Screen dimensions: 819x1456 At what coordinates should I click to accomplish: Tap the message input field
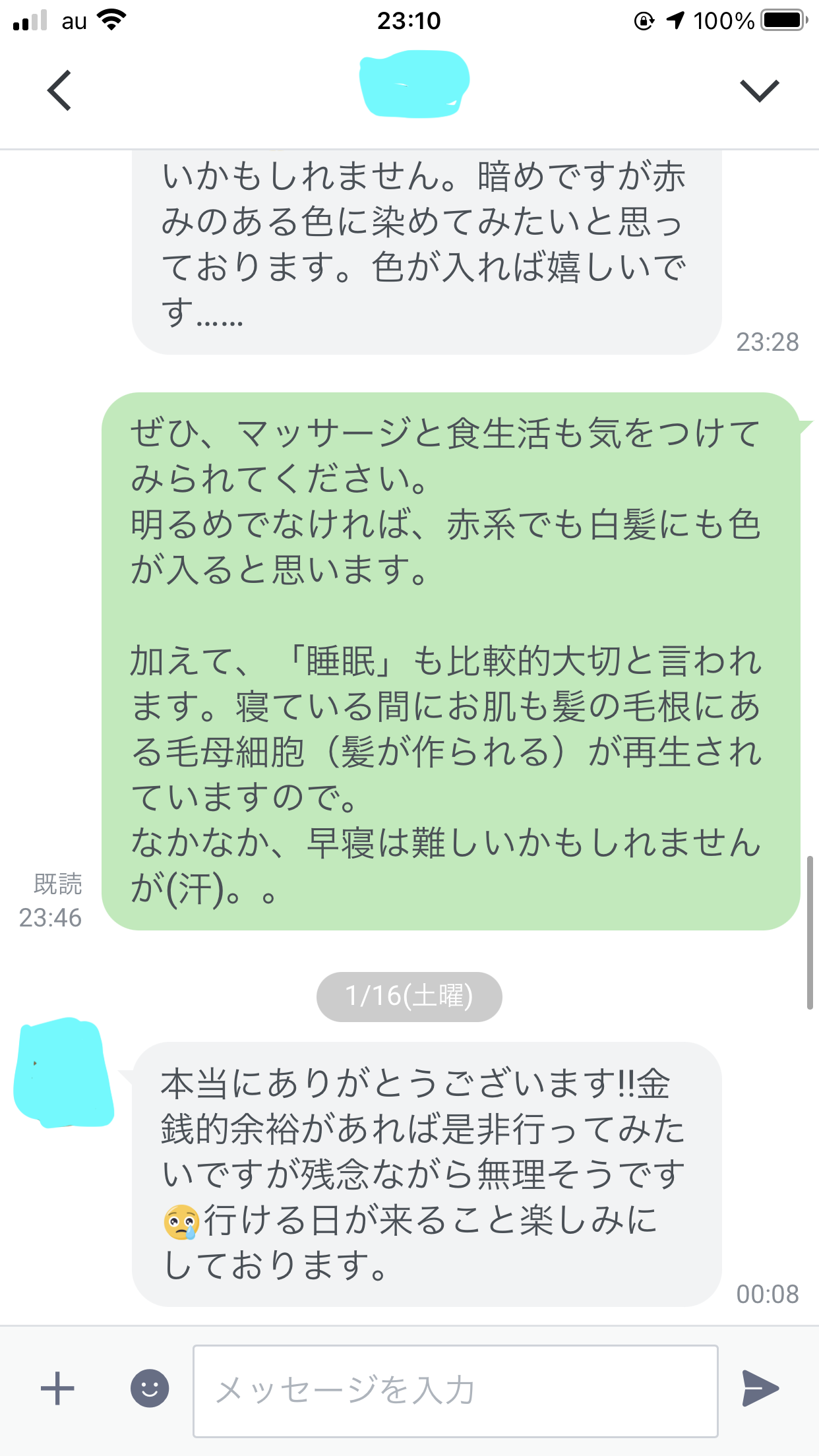[x=455, y=1391]
